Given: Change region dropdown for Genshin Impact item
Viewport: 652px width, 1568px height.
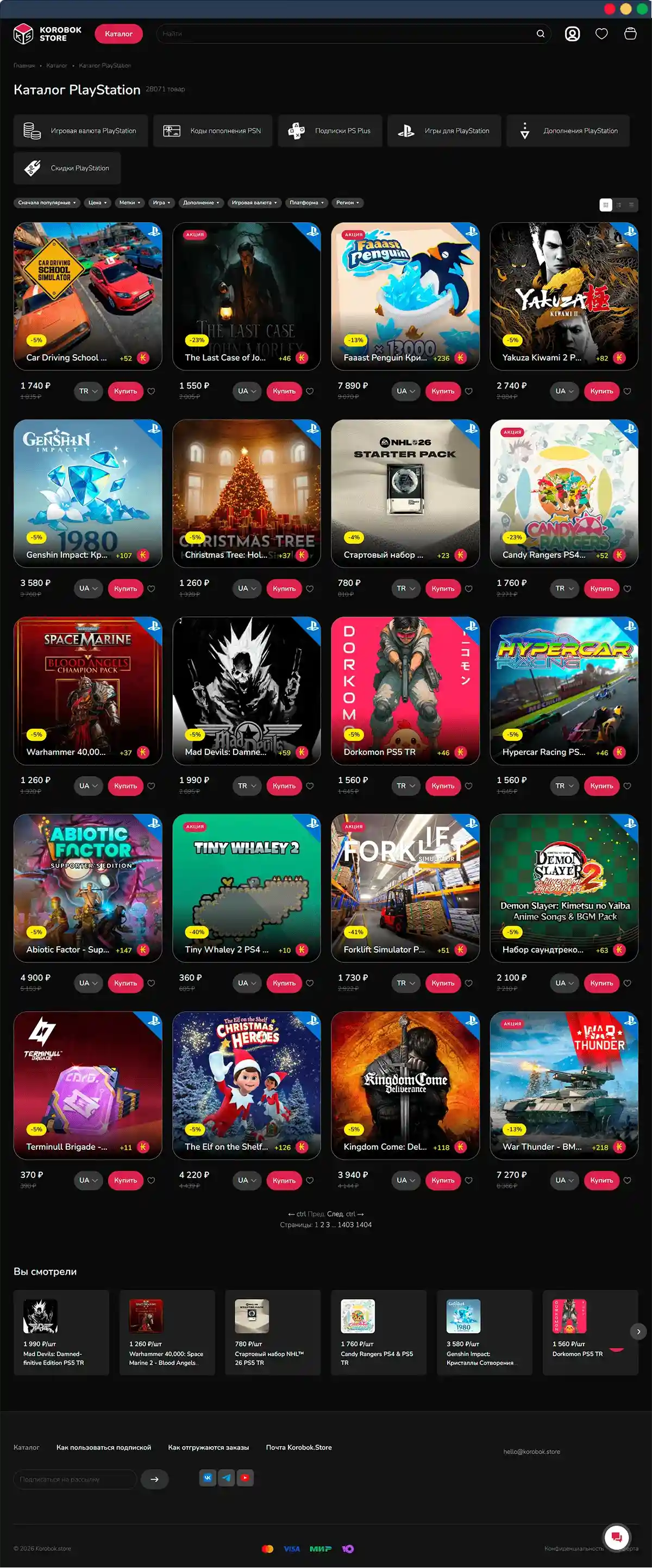Looking at the screenshot, I should tap(88, 589).
